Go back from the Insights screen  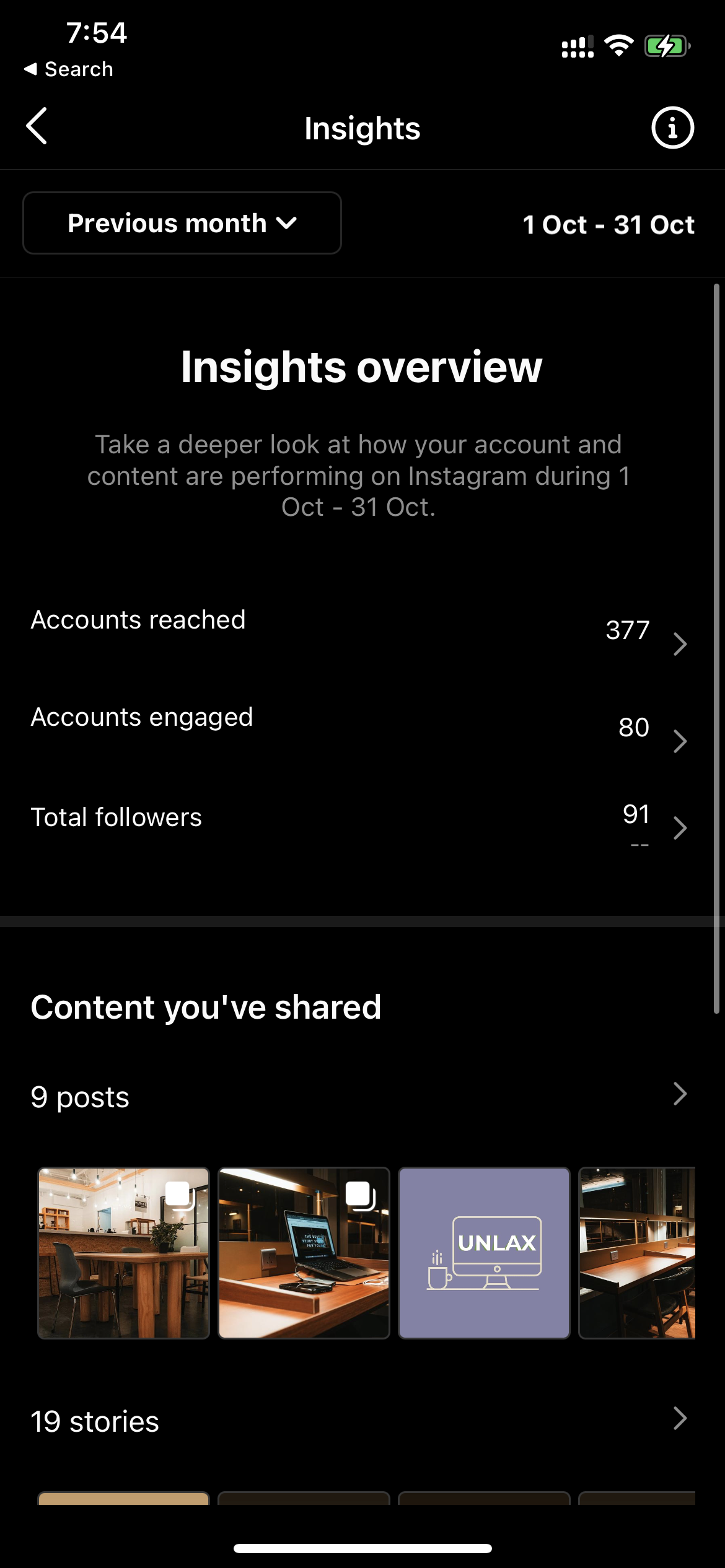click(x=37, y=126)
